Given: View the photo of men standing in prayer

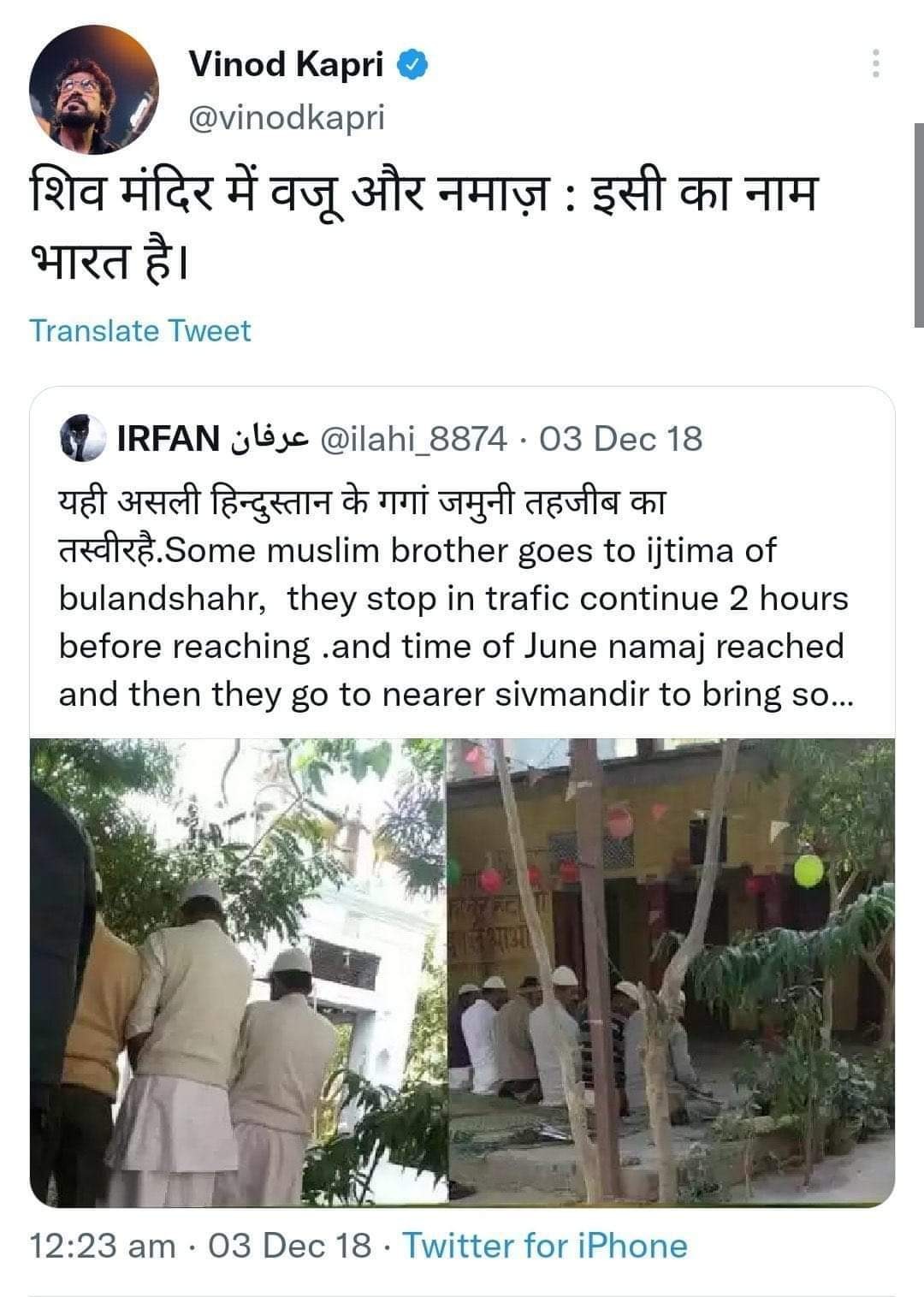Looking at the screenshot, I should coord(239,971).
